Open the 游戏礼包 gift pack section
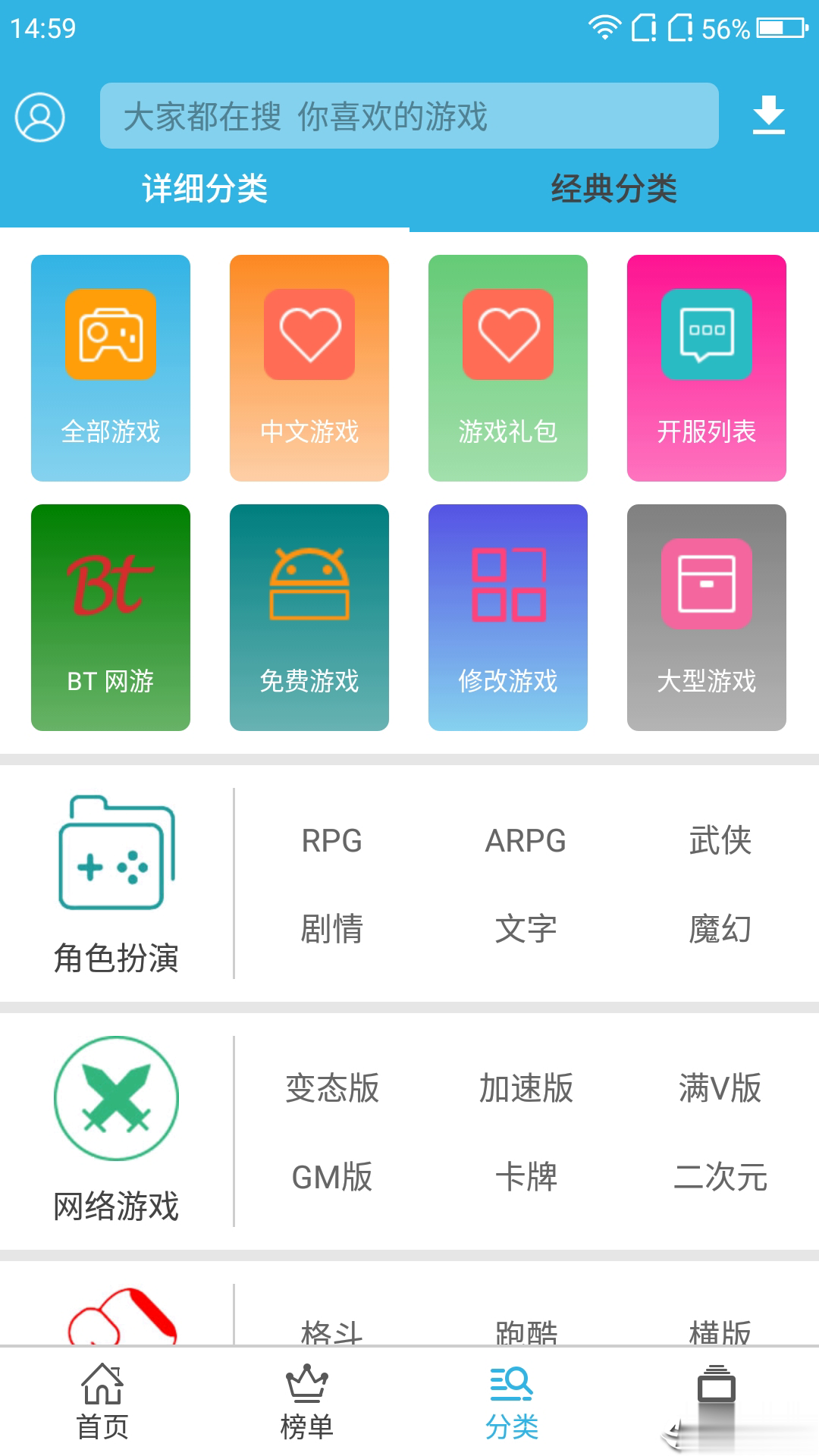The width and height of the screenshot is (819, 1456). 507,369
